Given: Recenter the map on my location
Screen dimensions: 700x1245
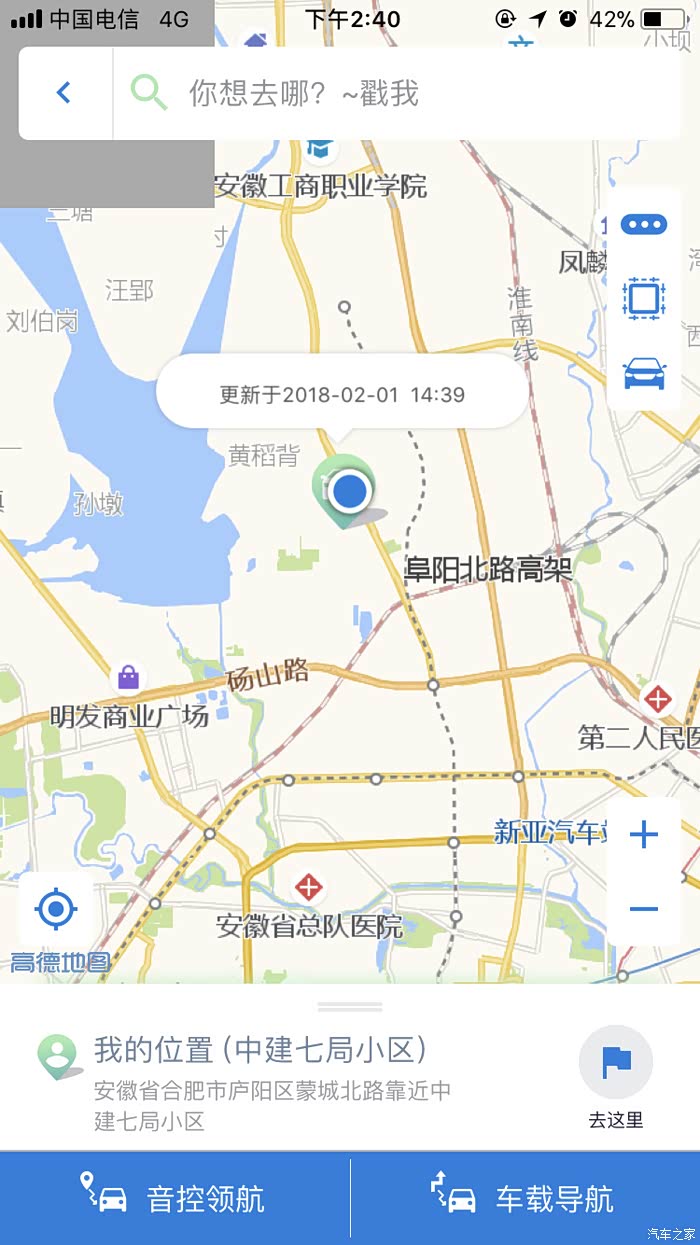Looking at the screenshot, I should 56,909.
